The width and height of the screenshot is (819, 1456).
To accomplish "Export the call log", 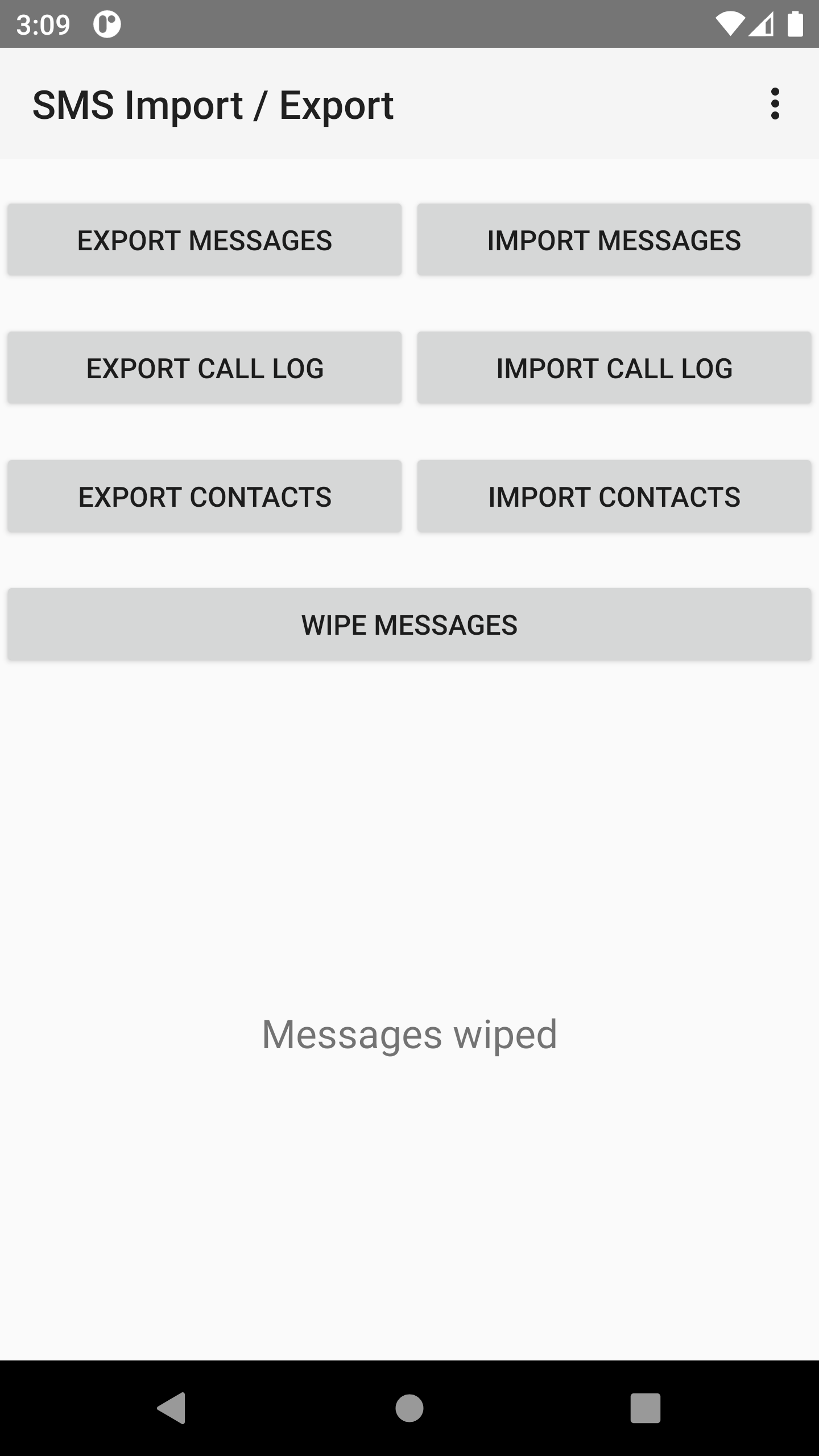I will pyautogui.click(x=205, y=368).
